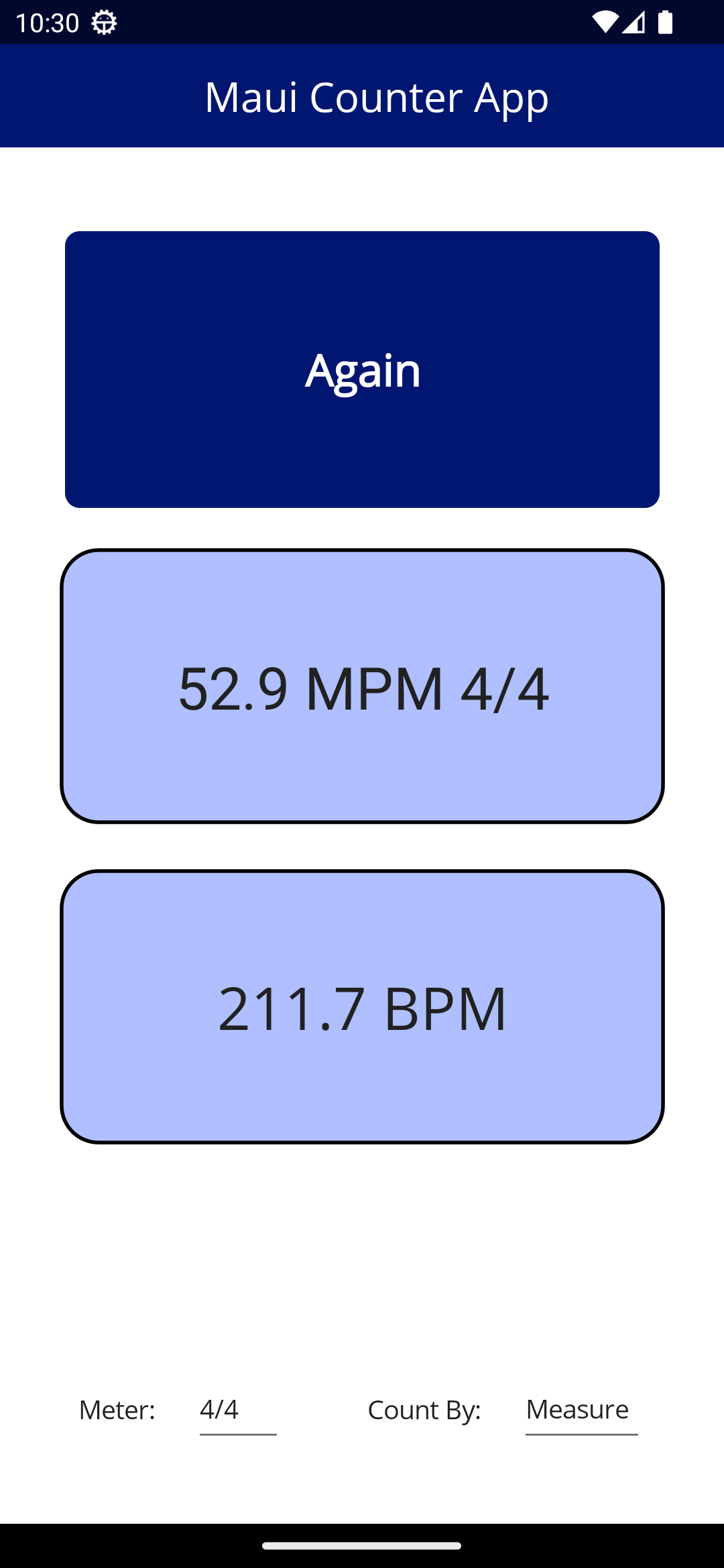The width and height of the screenshot is (724, 1568).
Task: Open the Count By picker showing Measure
Action: tap(581, 1410)
